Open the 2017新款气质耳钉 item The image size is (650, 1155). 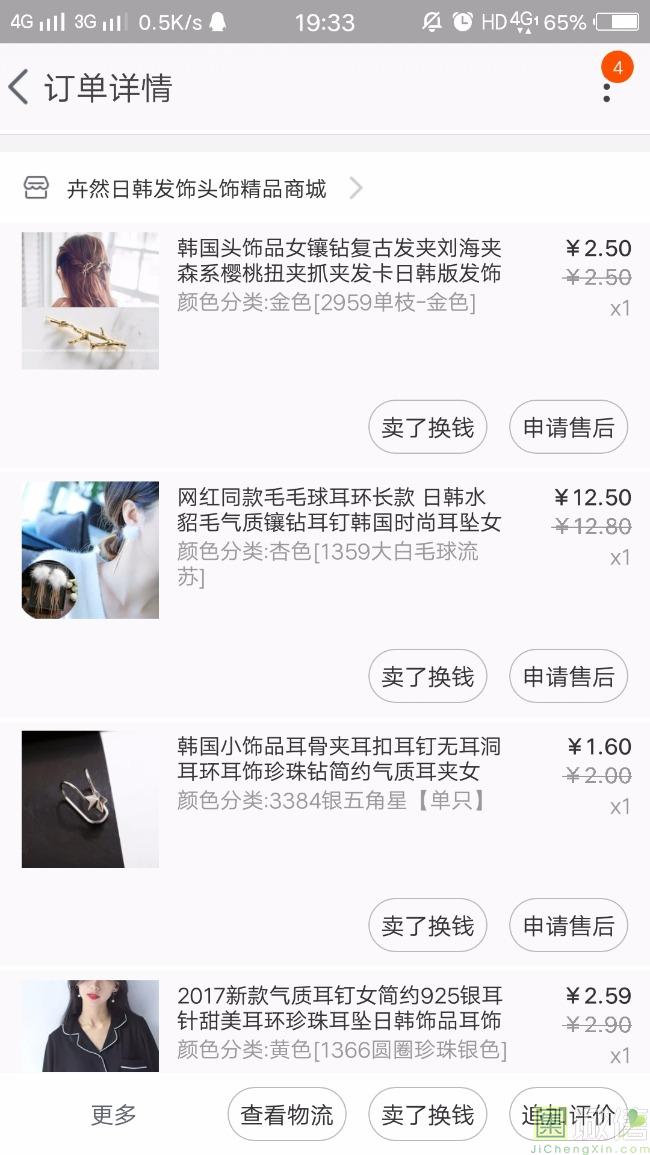click(339, 1008)
